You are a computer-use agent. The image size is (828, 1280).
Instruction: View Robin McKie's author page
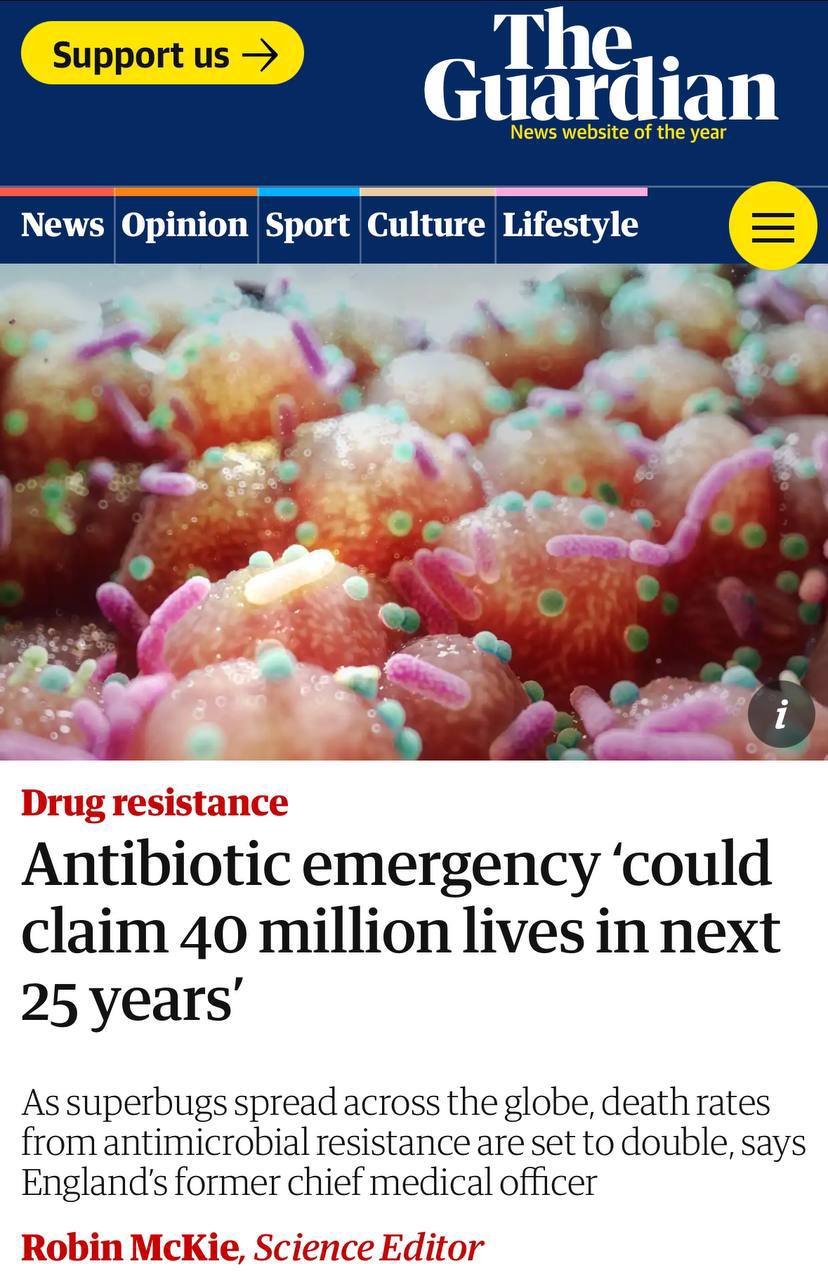pyautogui.click(x=130, y=1247)
